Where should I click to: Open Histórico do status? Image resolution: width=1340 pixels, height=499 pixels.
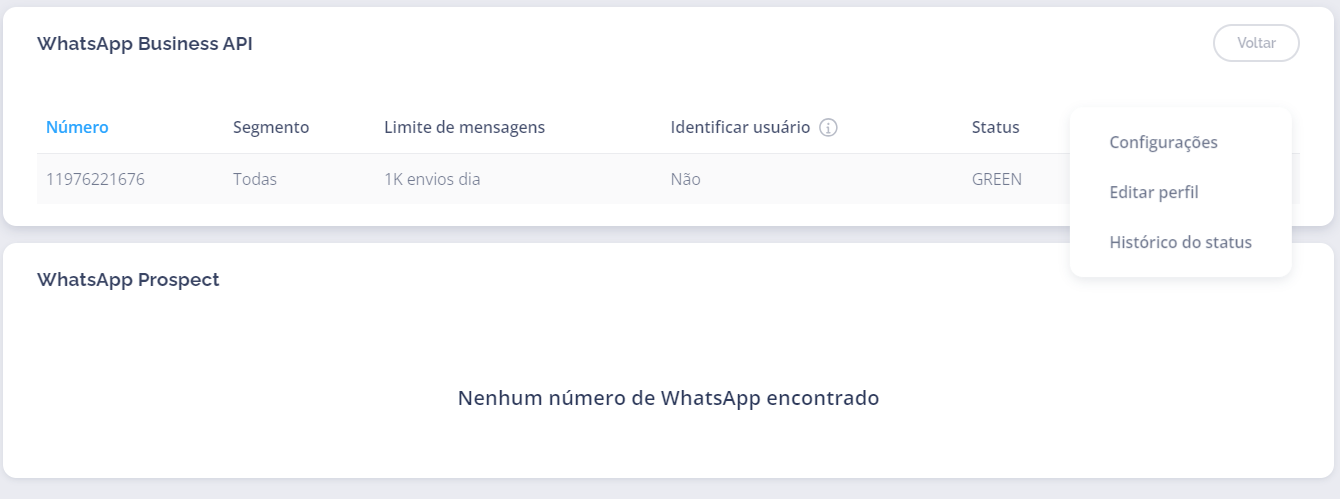[1180, 242]
